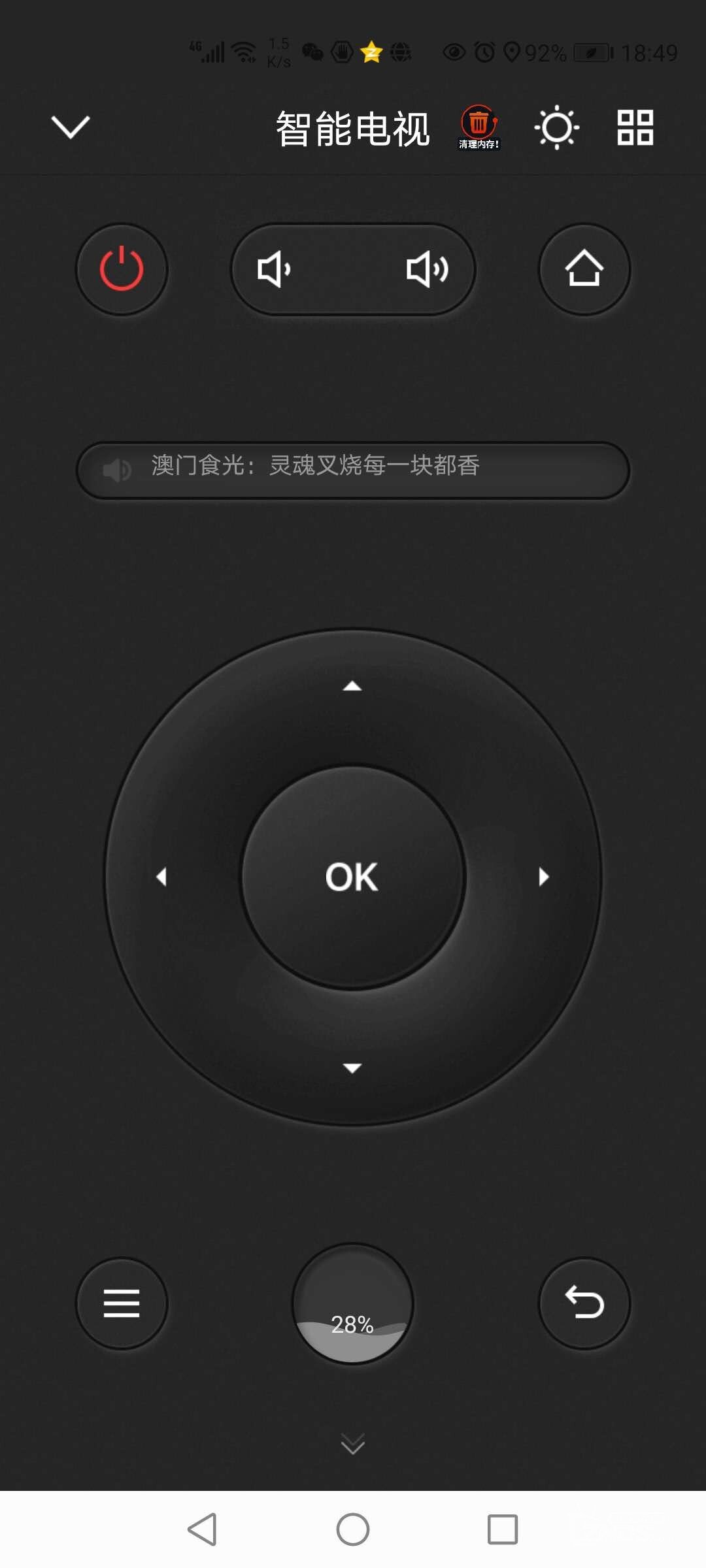
Task: Lower the TV volume
Action: 275,269
